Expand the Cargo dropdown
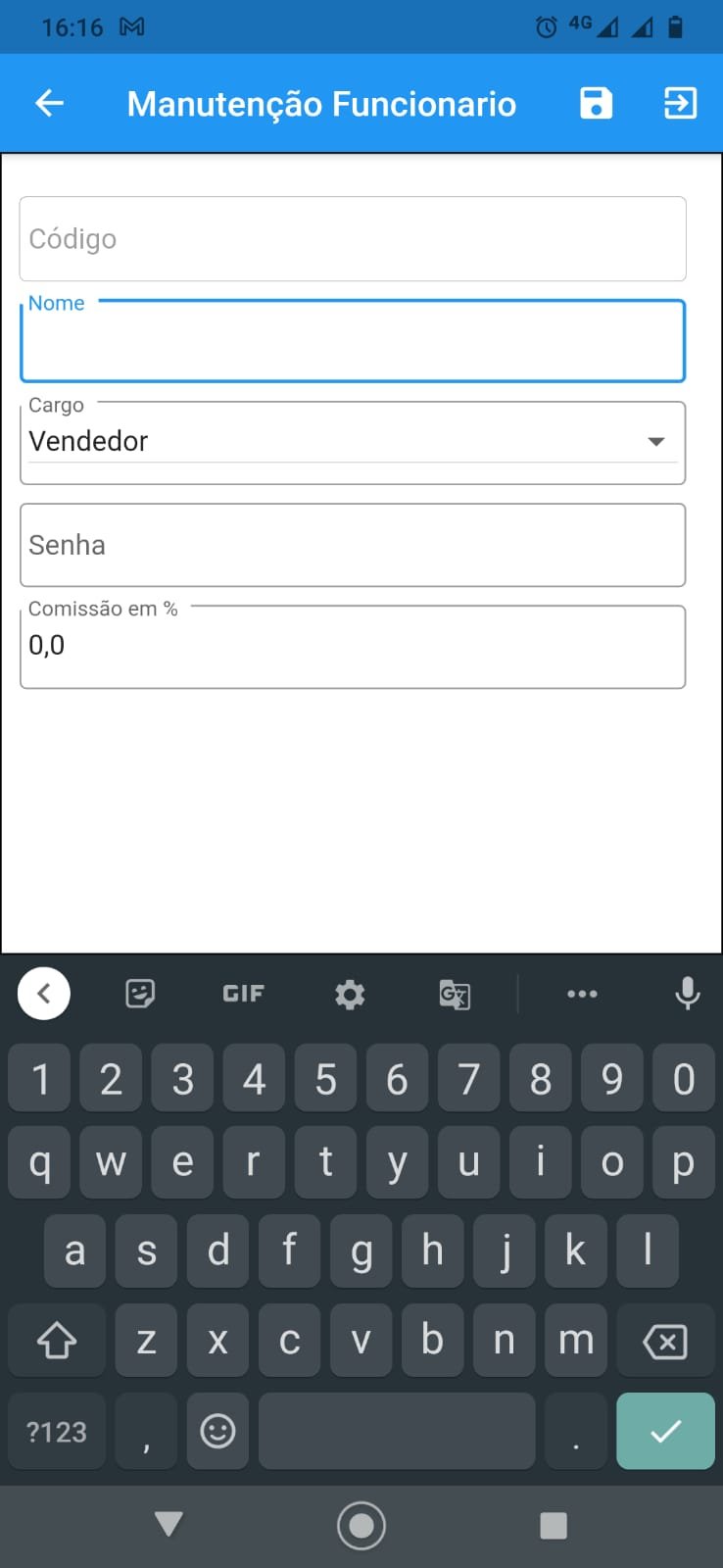The height and width of the screenshot is (1568, 723). (353, 442)
